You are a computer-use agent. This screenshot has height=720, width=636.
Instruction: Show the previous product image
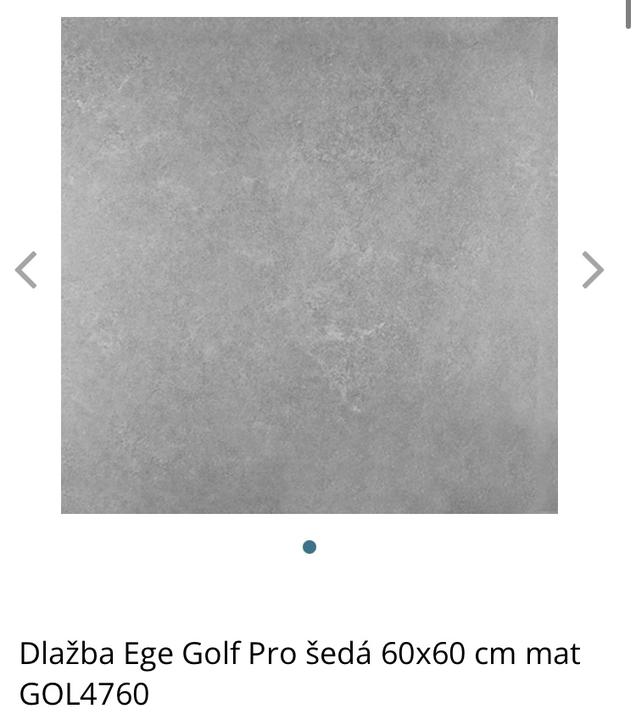[x=26, y=269]
